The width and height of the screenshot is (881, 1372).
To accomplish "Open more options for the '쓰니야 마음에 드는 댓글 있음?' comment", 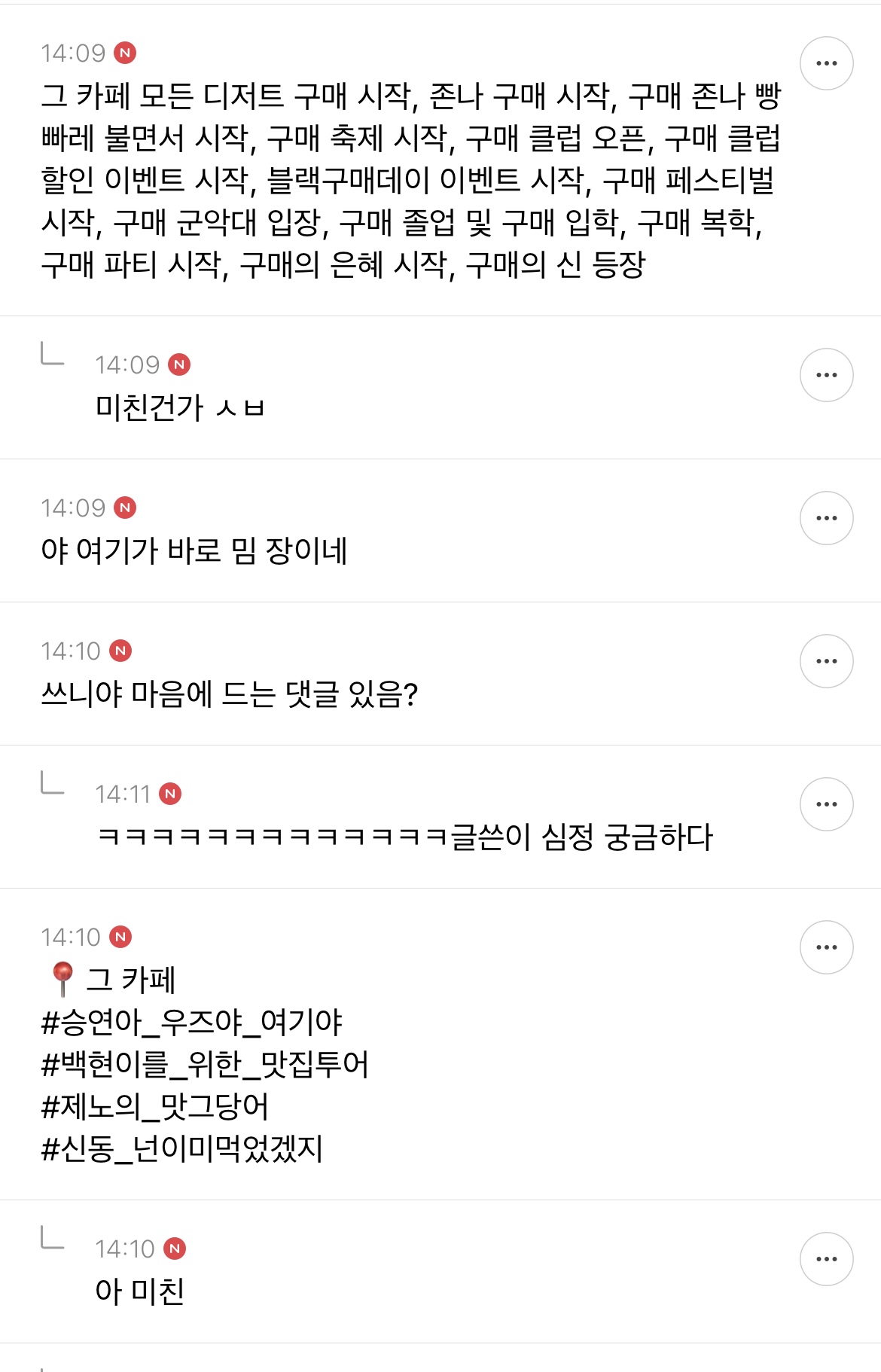I will point(826,661).
